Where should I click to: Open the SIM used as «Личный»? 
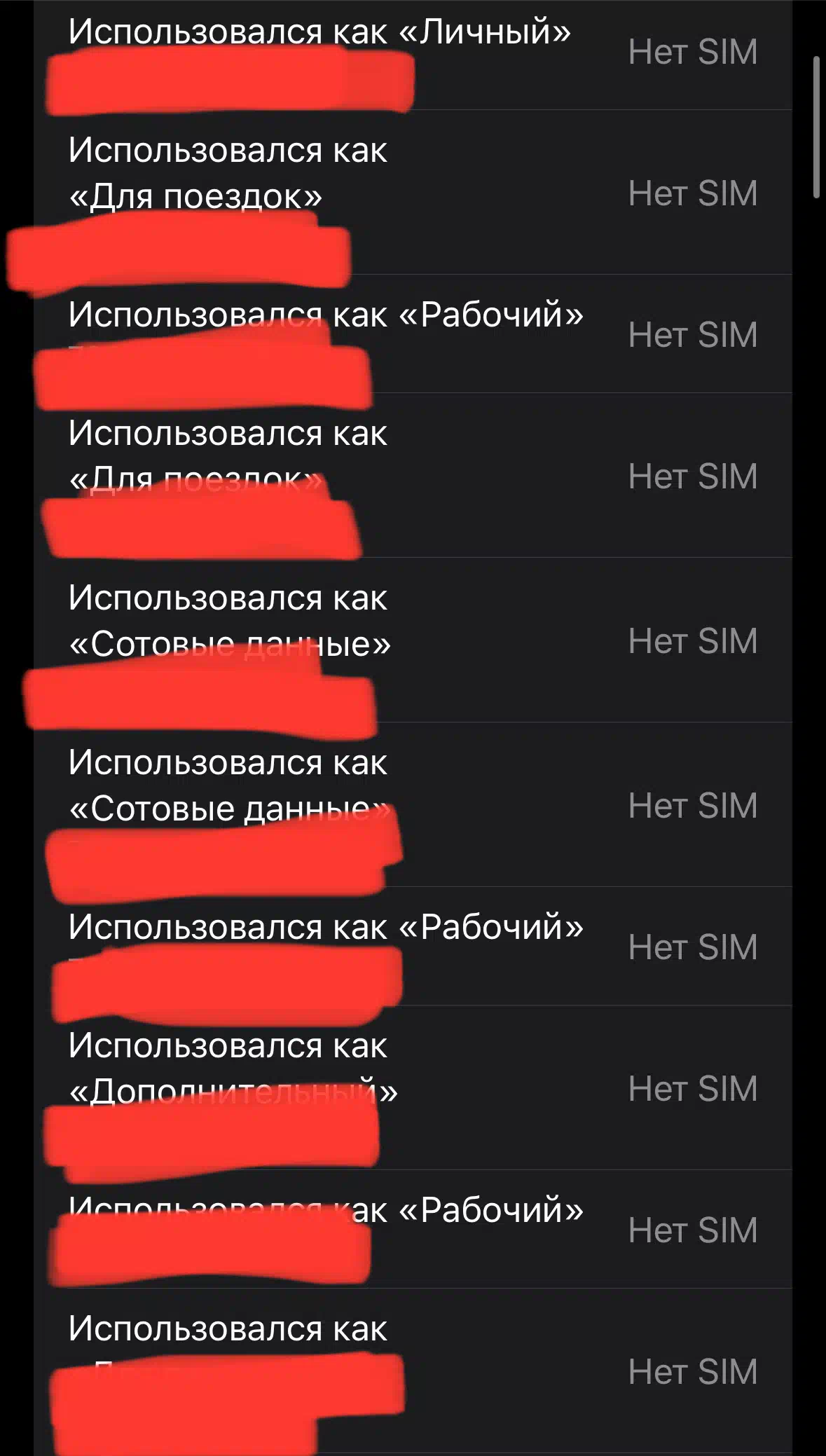pos(413,55)
